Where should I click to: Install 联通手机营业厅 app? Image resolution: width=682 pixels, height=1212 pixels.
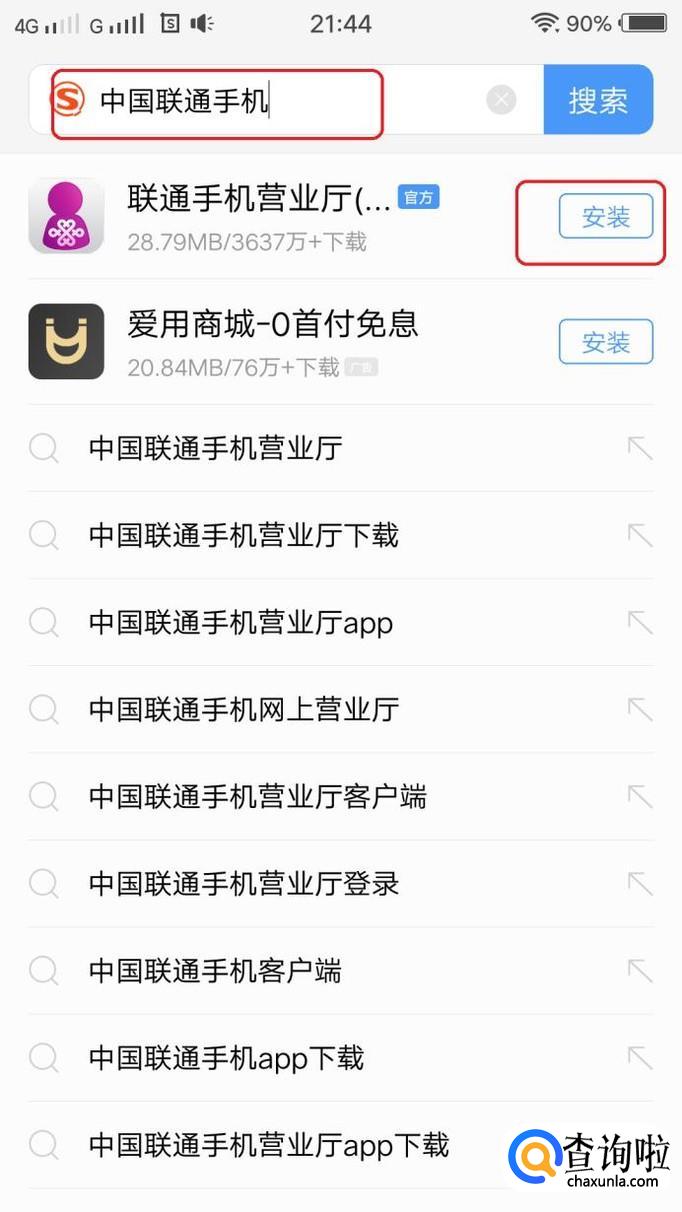(x=605, y=217)
